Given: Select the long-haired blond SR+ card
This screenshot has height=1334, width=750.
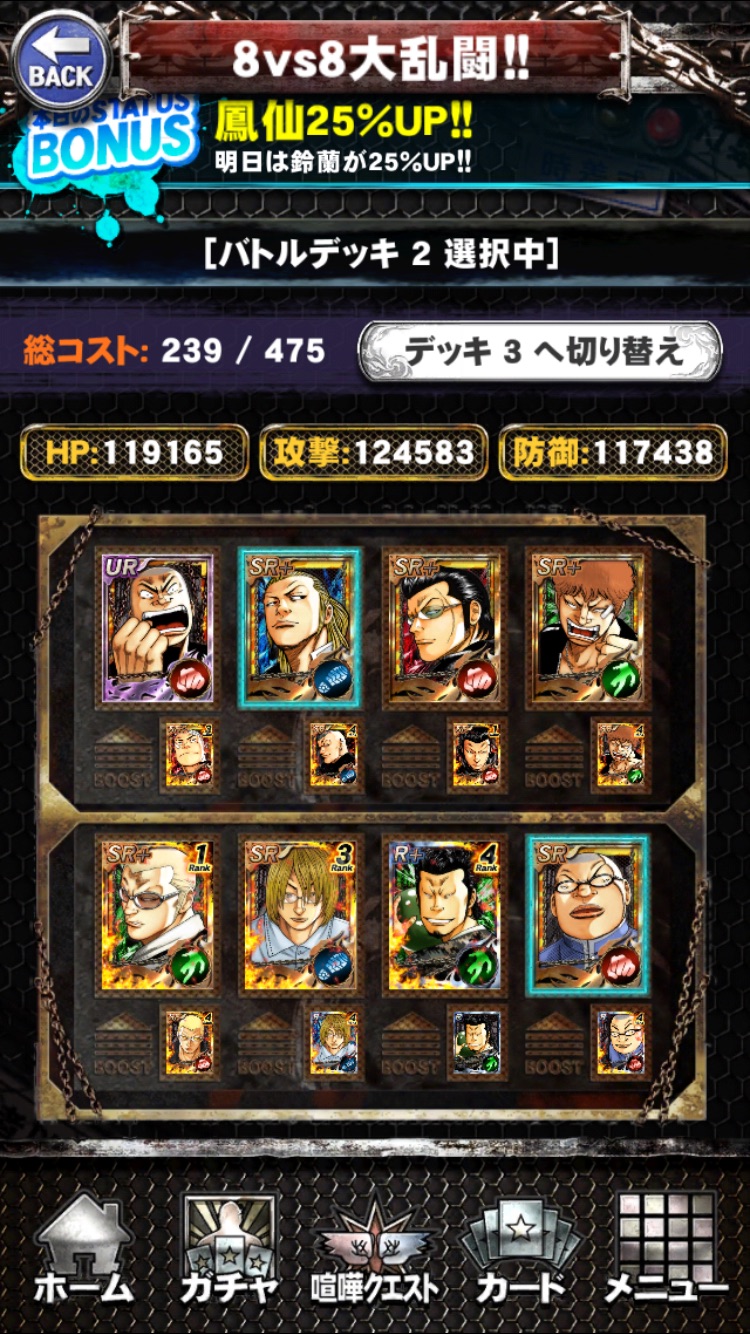Looking at the screenshot, I should point(301,628).
